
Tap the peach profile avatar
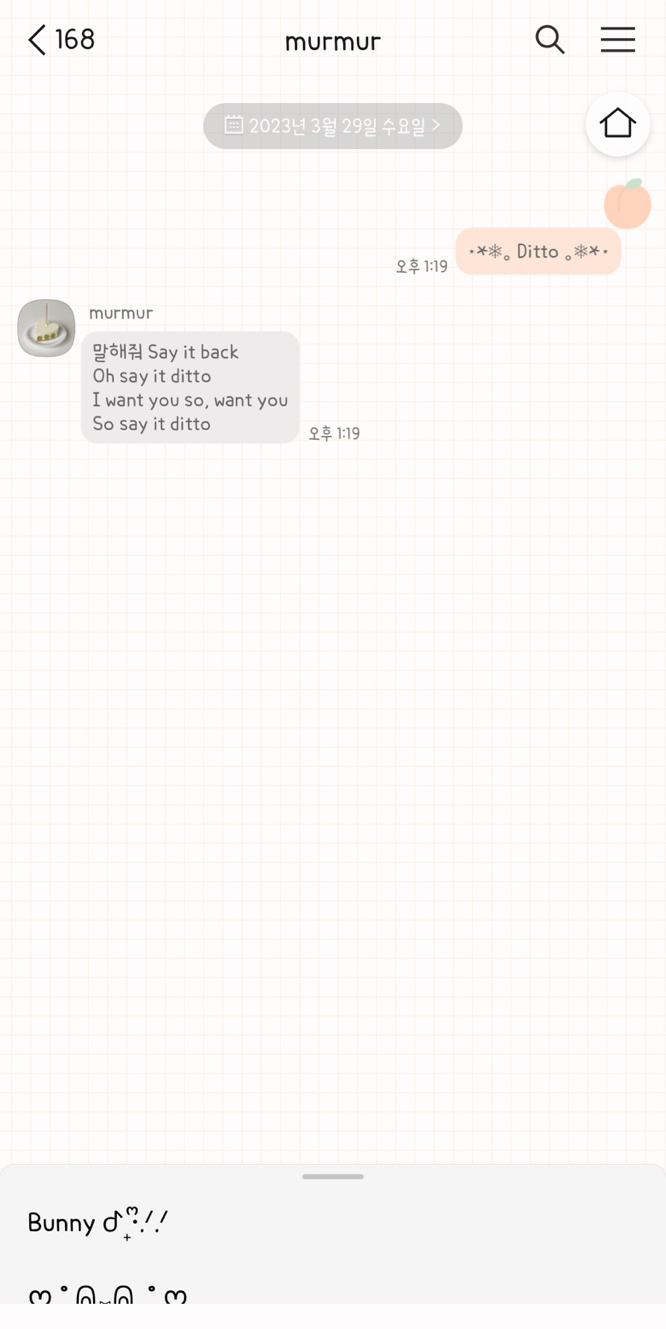tap(628, 203)
